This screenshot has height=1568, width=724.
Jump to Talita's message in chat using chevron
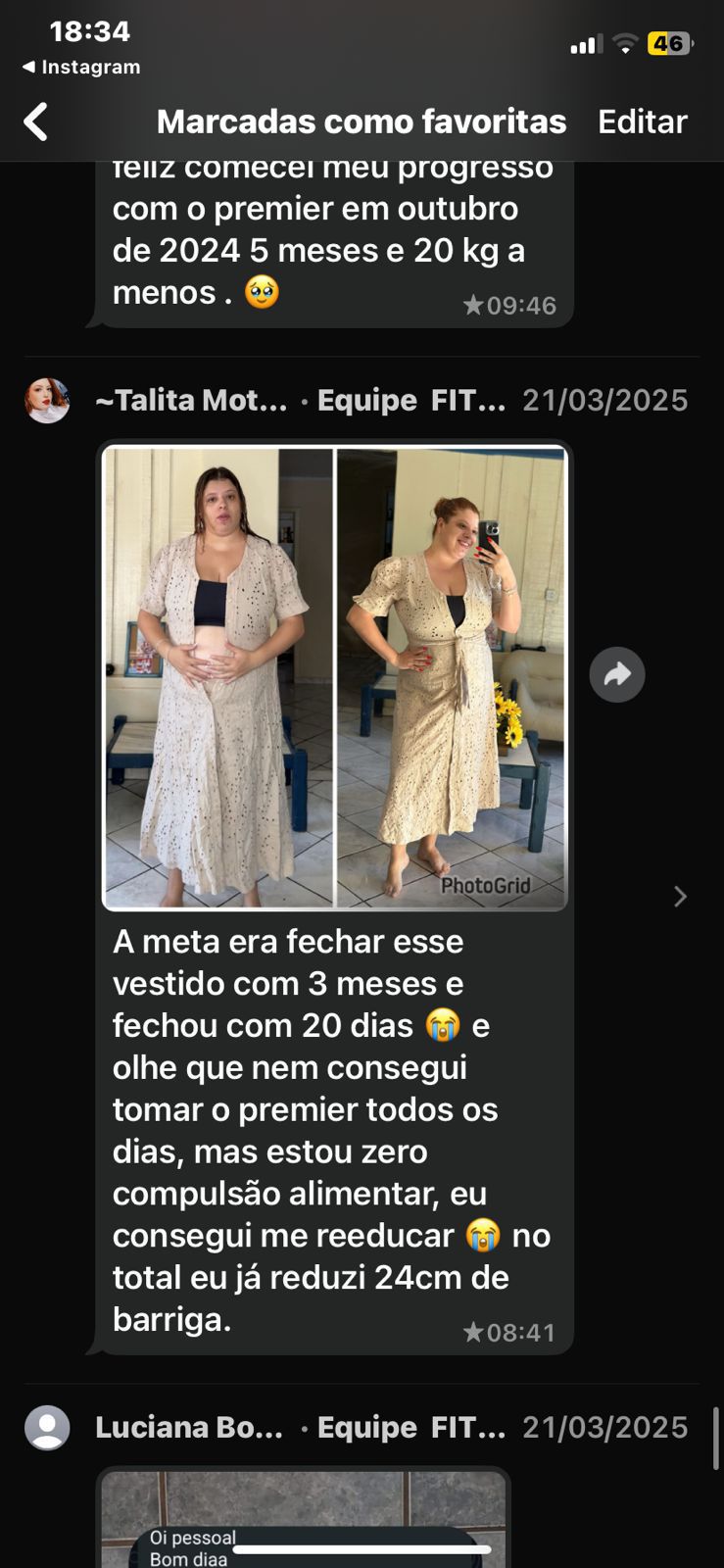coord(680,897)
